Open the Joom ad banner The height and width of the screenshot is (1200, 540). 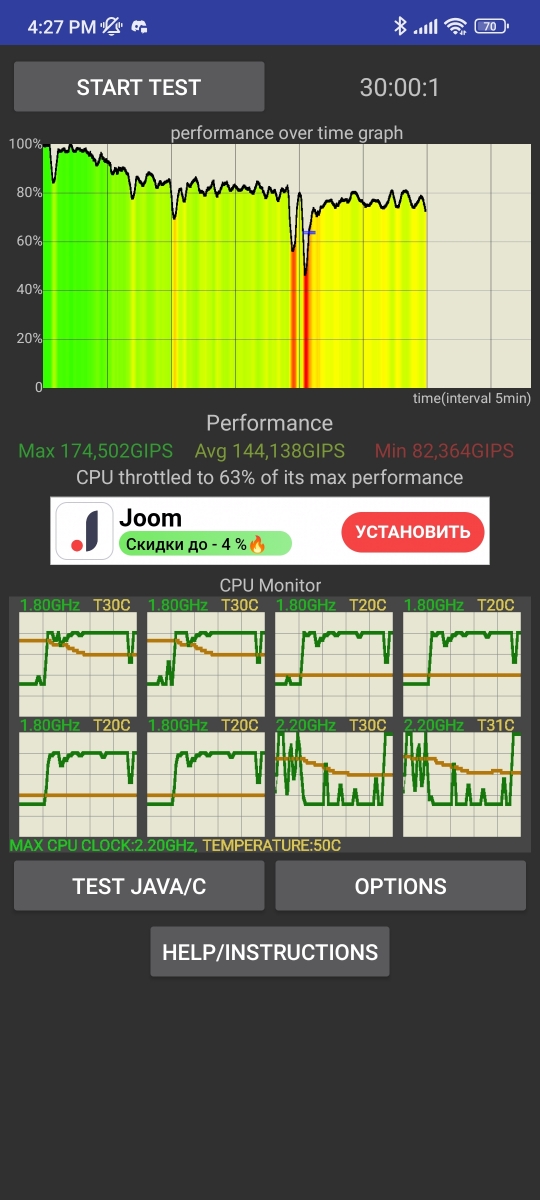270,531
